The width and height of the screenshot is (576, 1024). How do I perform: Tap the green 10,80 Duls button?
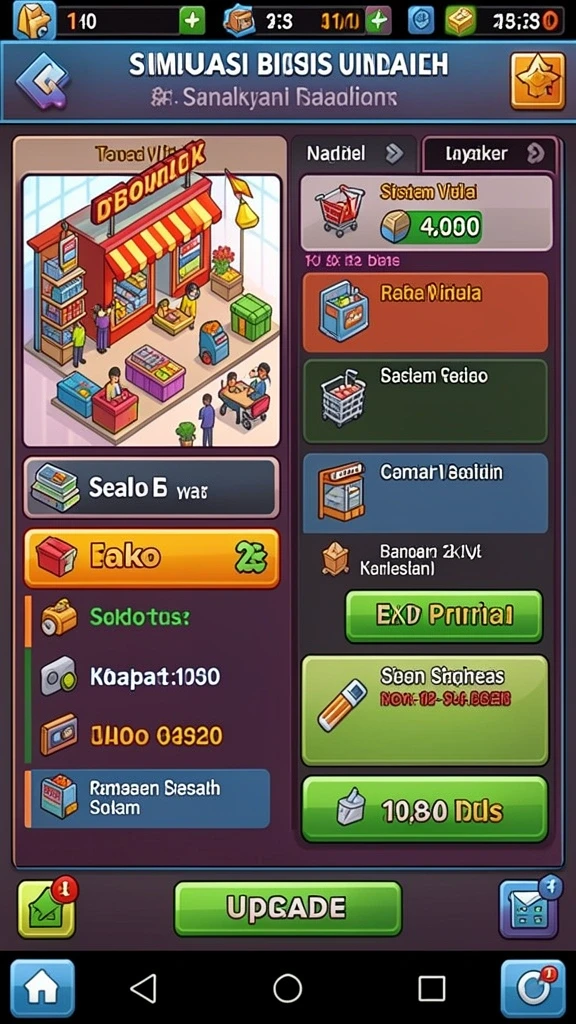[x=425, y=808]
